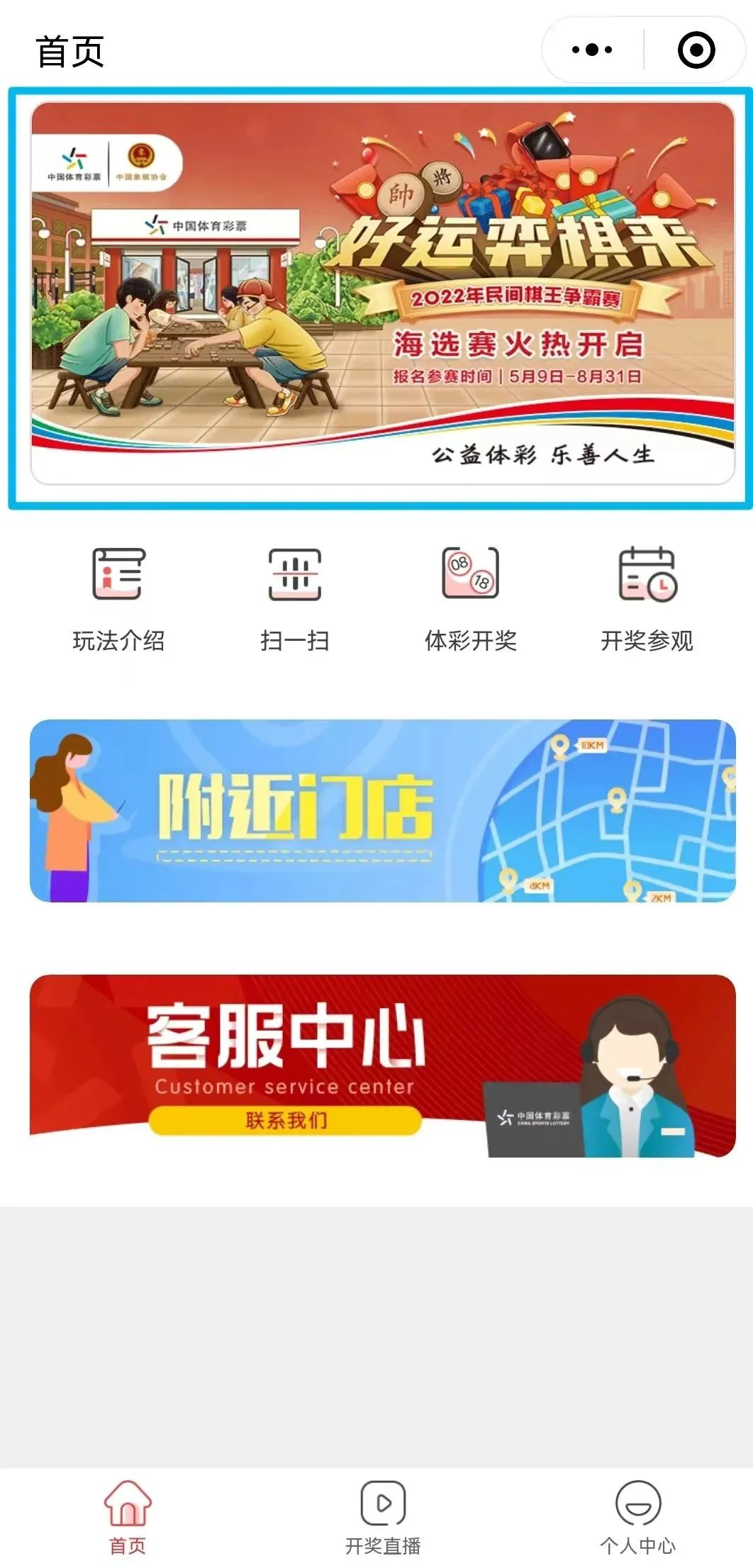Open 开奖参观 draw visit booking
This screenshot has width=753, height=1568.
pyautogui.click(x=647, y=598)
